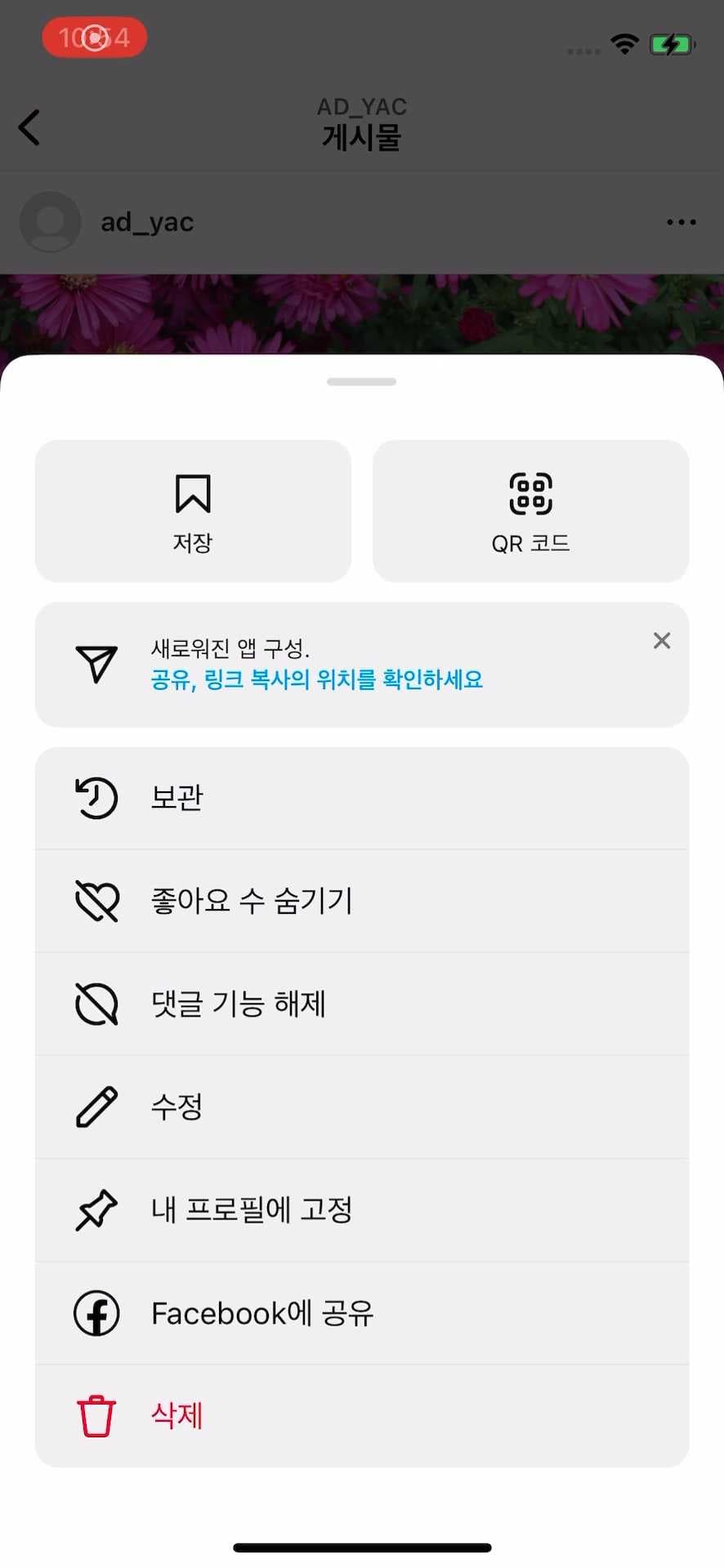Select the pencil icon beside 수정
724x1568 pixels.
96,1107
